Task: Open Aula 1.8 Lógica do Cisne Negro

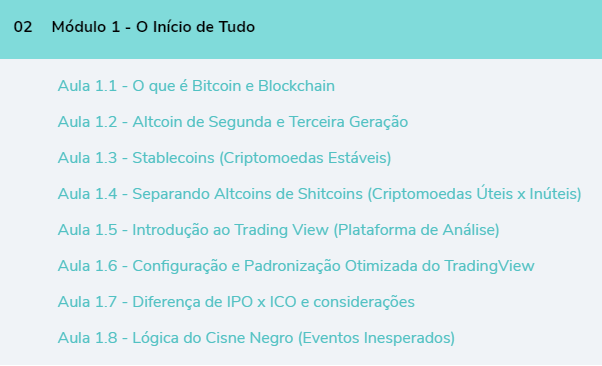Action: point(256,338)
